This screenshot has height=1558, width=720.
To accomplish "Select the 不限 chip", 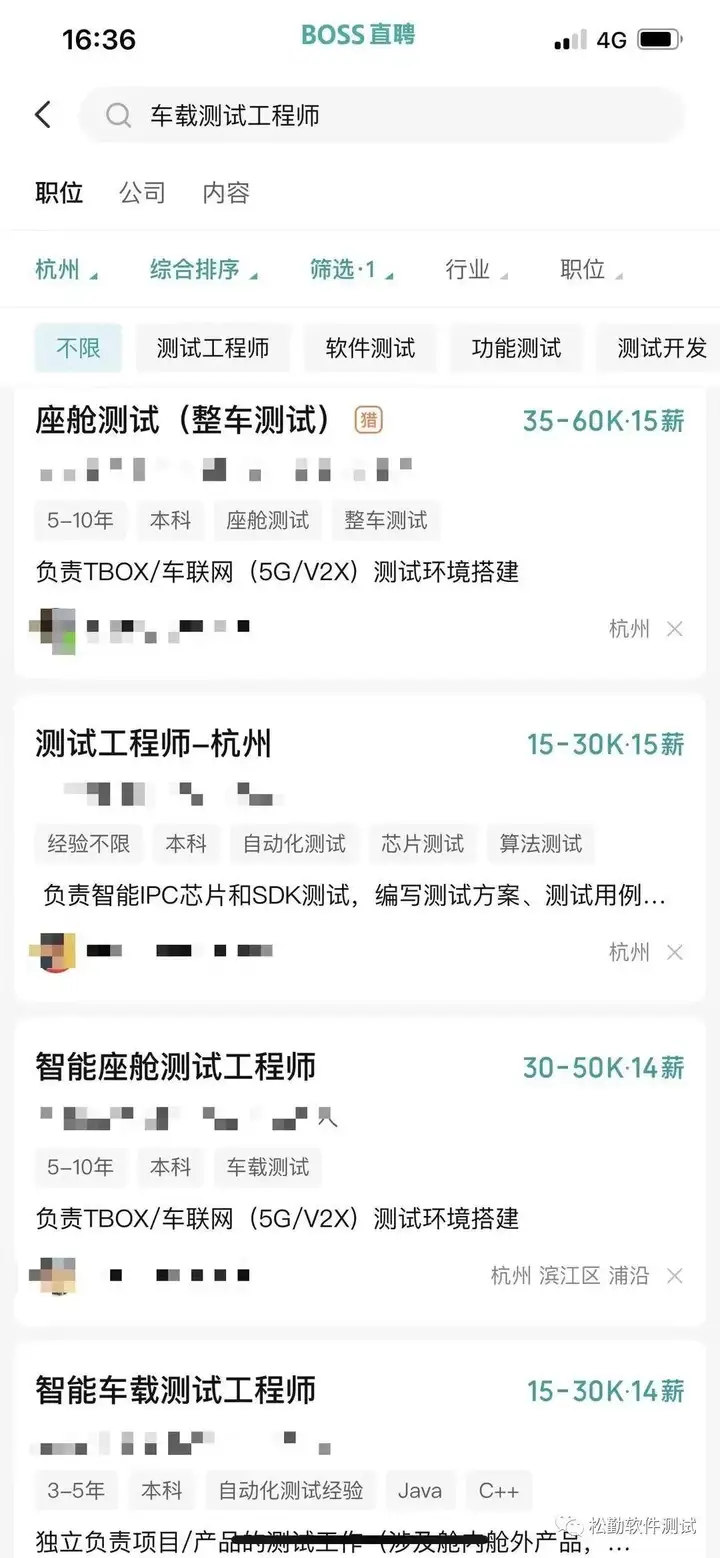I will coord(78,348).
